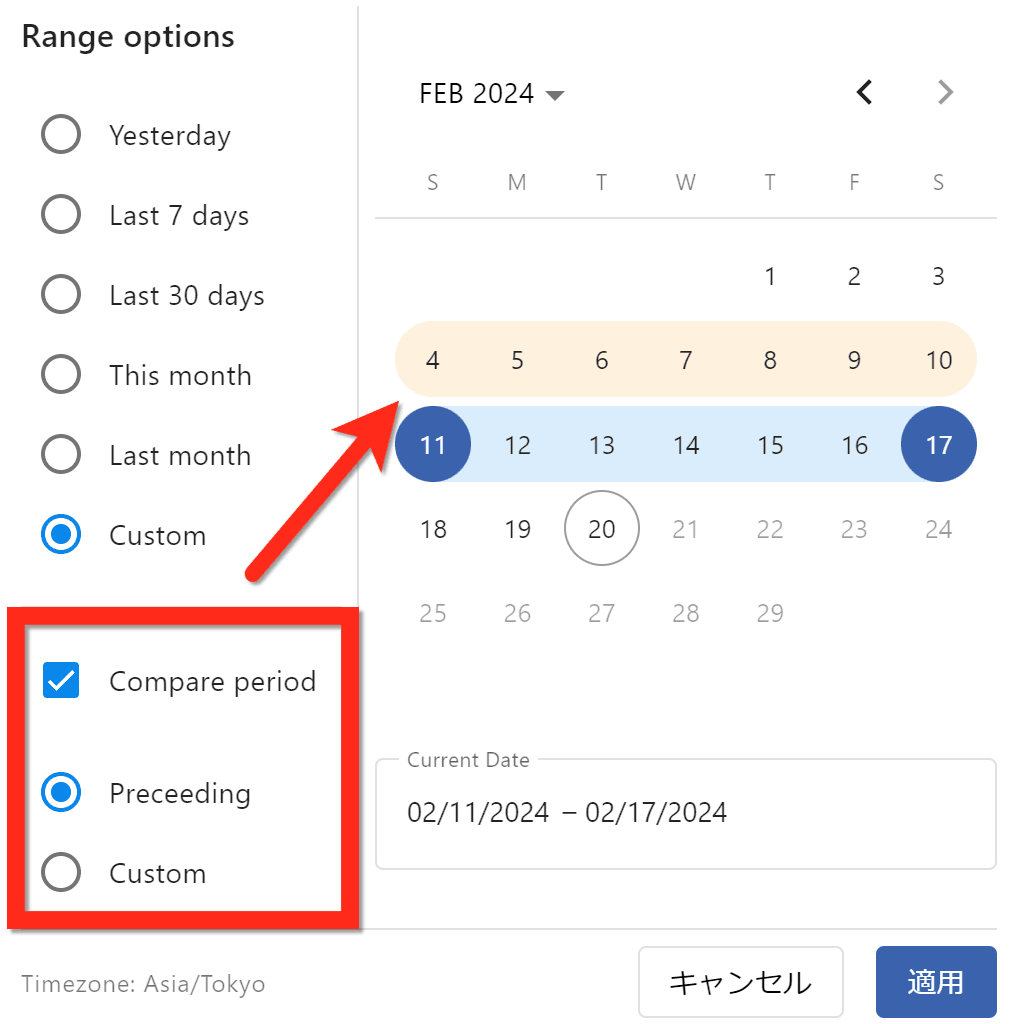Select February 20 on the calendar

pos(601,529)
